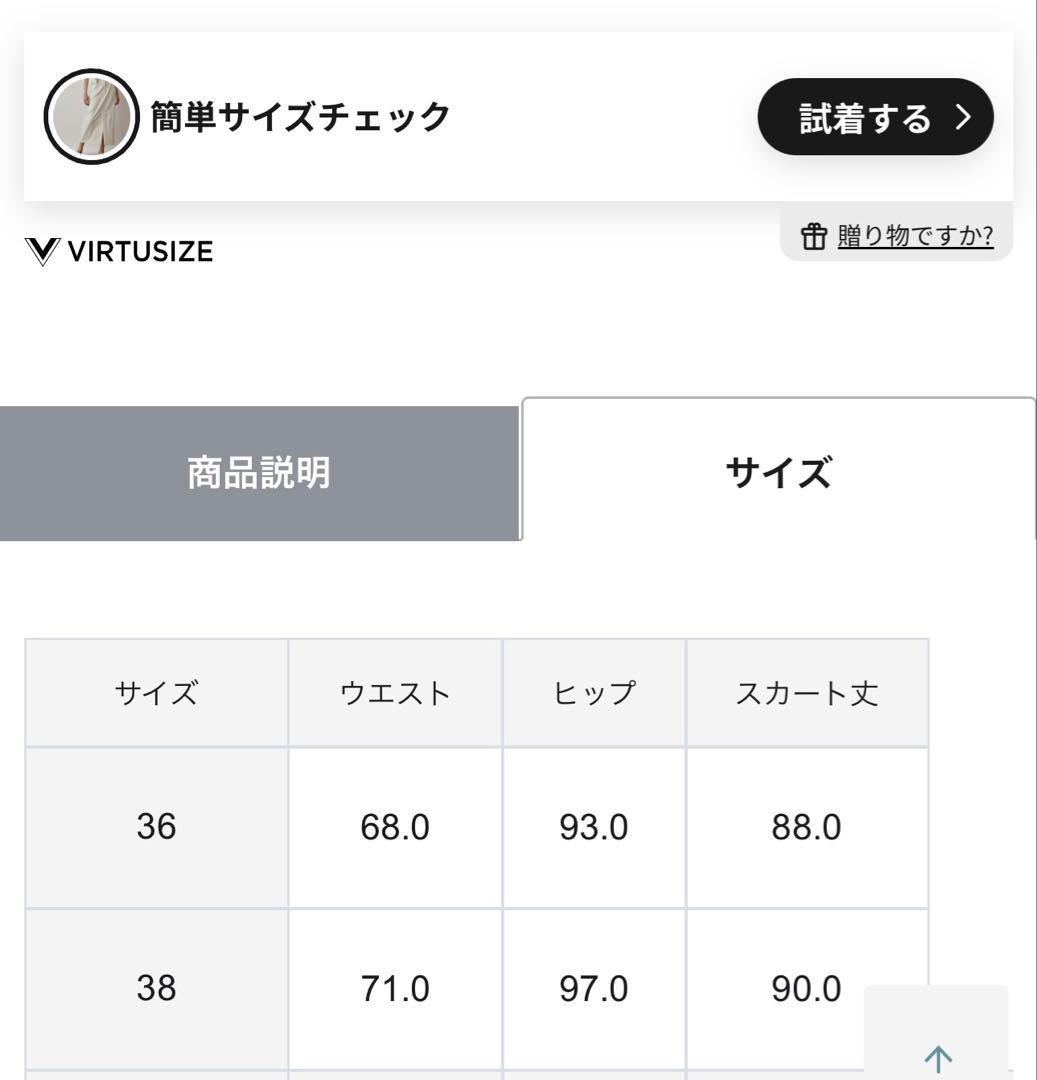
Task: Click the スカート丈 column header
Action: [x=810, y=691]
